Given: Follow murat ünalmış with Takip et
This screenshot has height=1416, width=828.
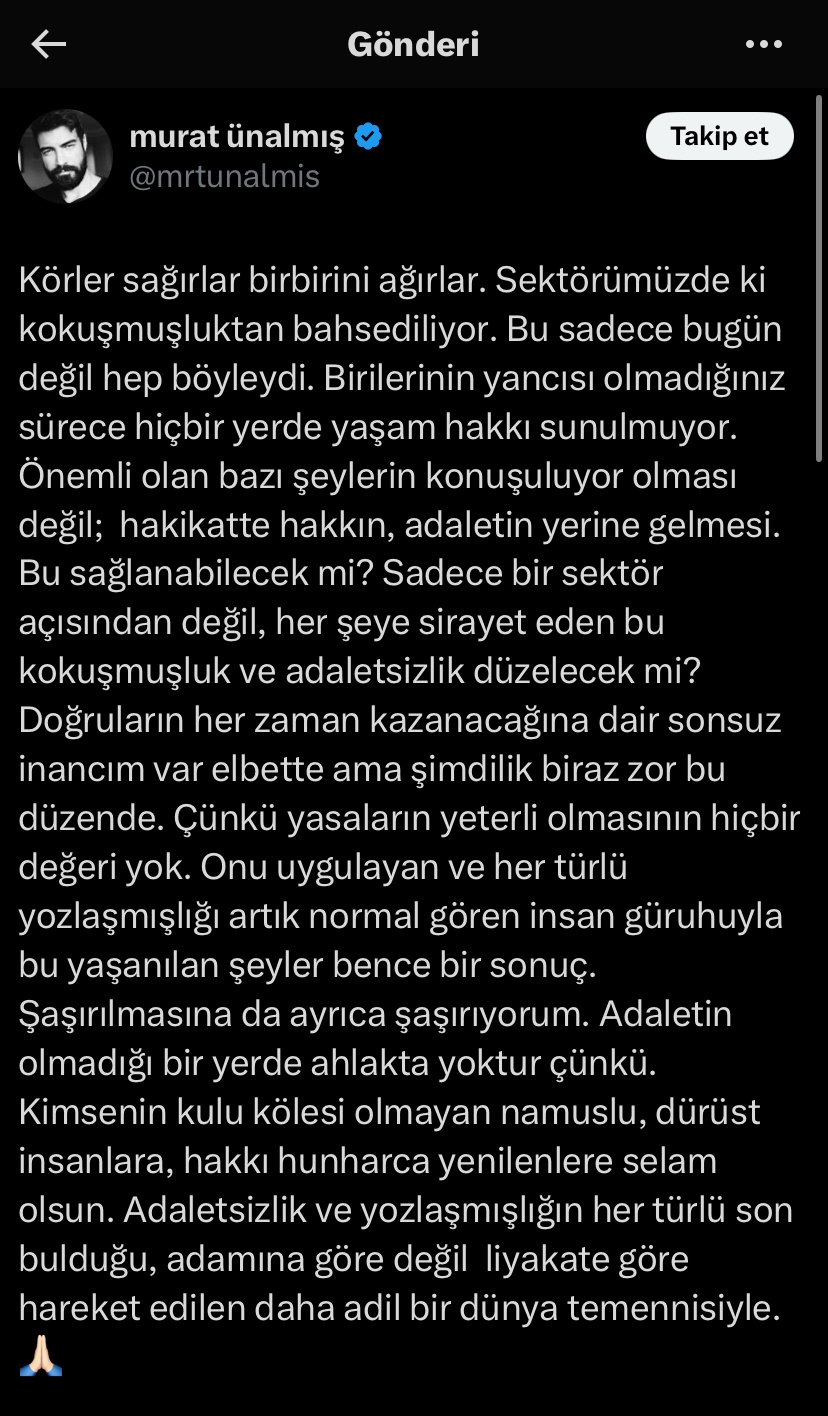Looking at the screenshot, I should pyautogui.click(x=719, y=137).
